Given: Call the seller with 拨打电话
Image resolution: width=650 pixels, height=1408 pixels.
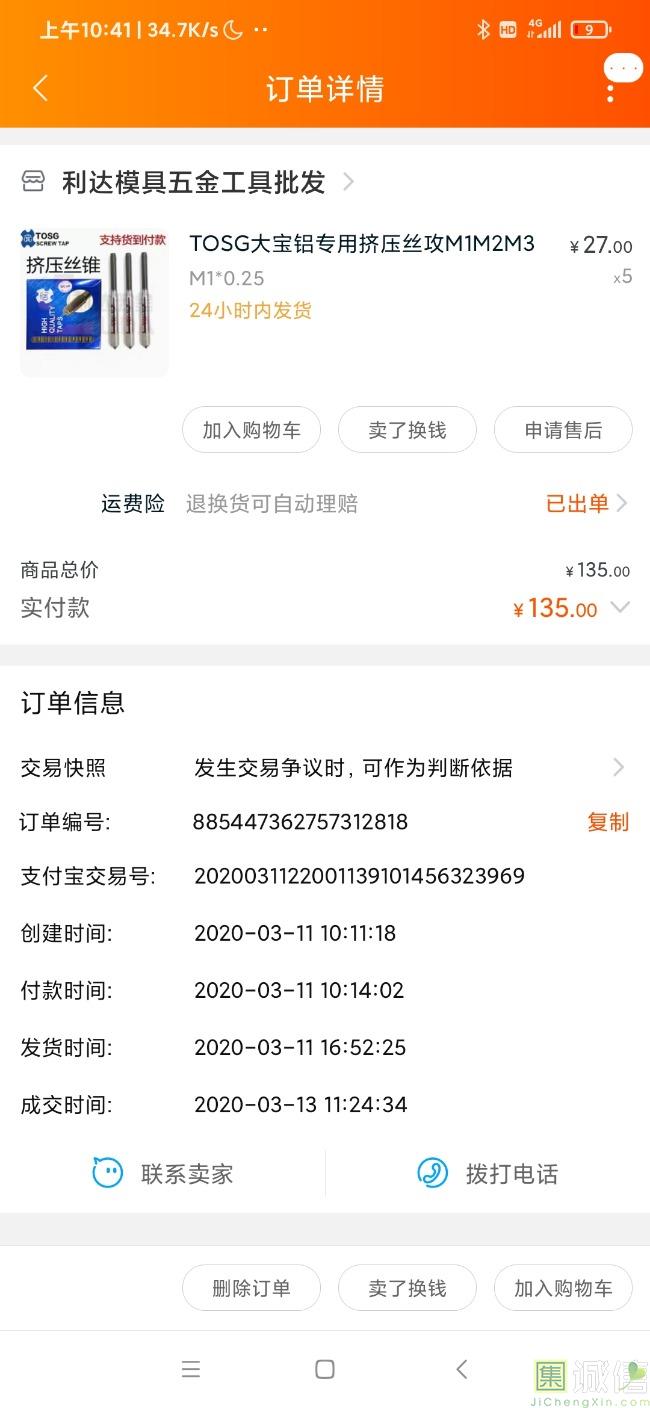Looking at the screenshot, I should click(x=488, y=1173).
